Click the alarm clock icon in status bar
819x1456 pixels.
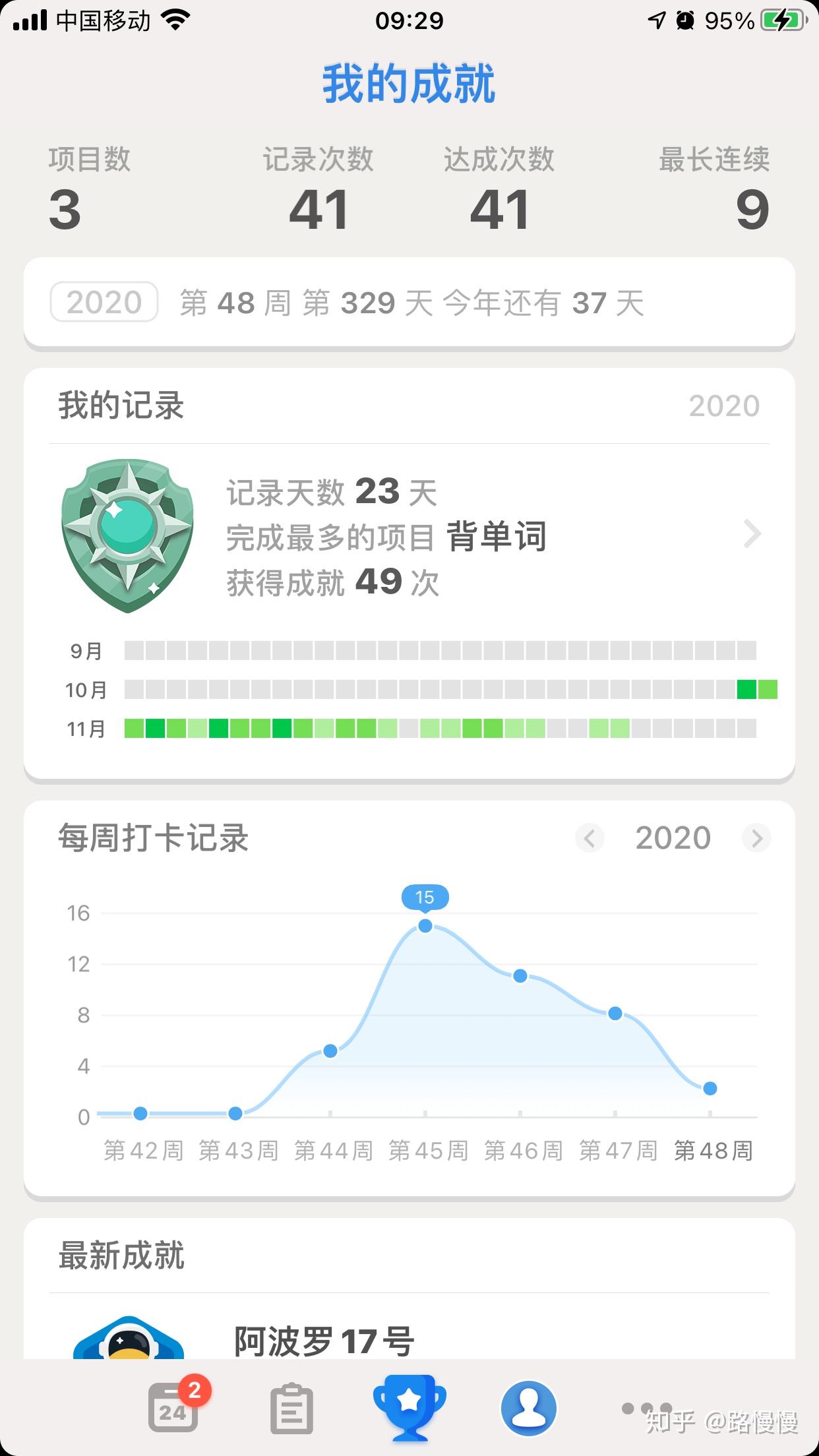(x=686, y=20)
